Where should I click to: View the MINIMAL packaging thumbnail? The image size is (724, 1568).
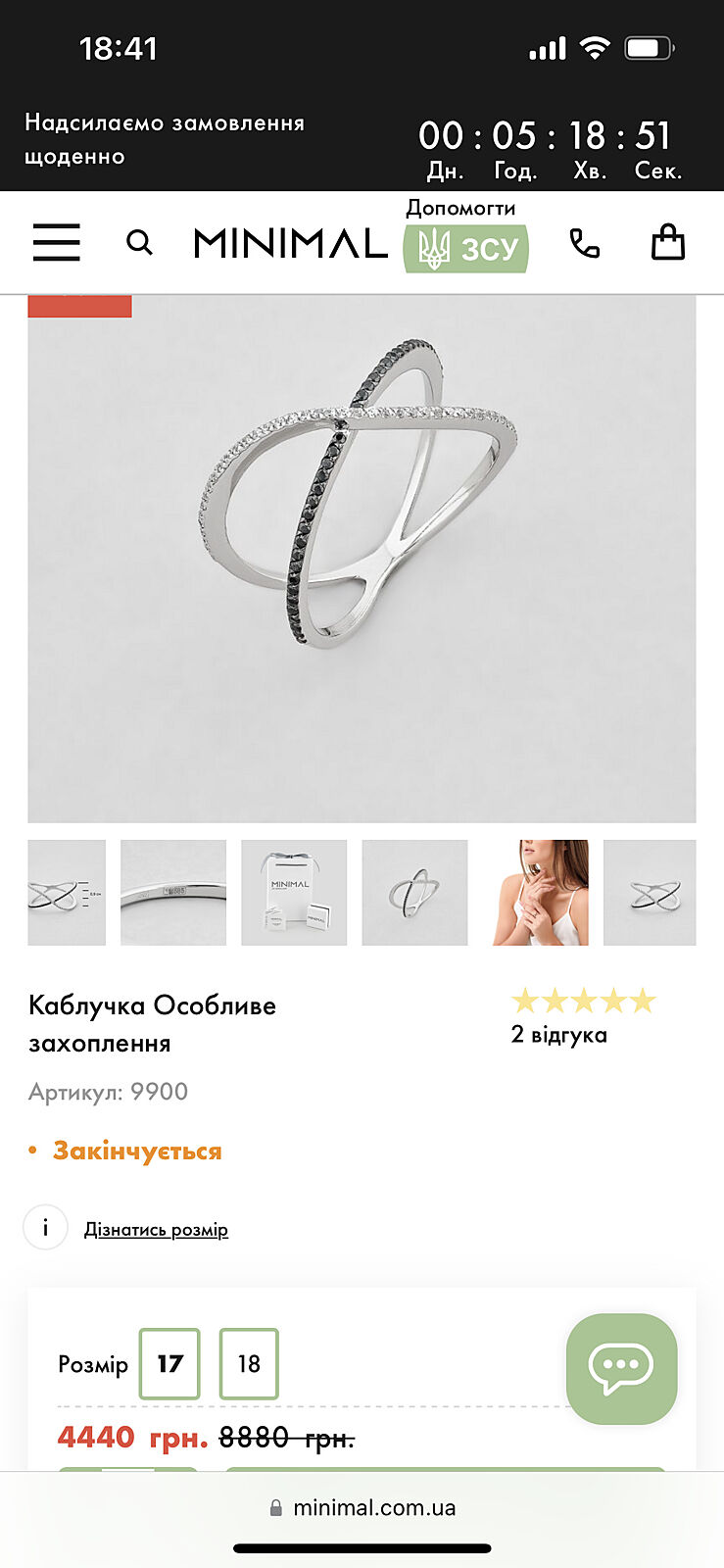294,893
